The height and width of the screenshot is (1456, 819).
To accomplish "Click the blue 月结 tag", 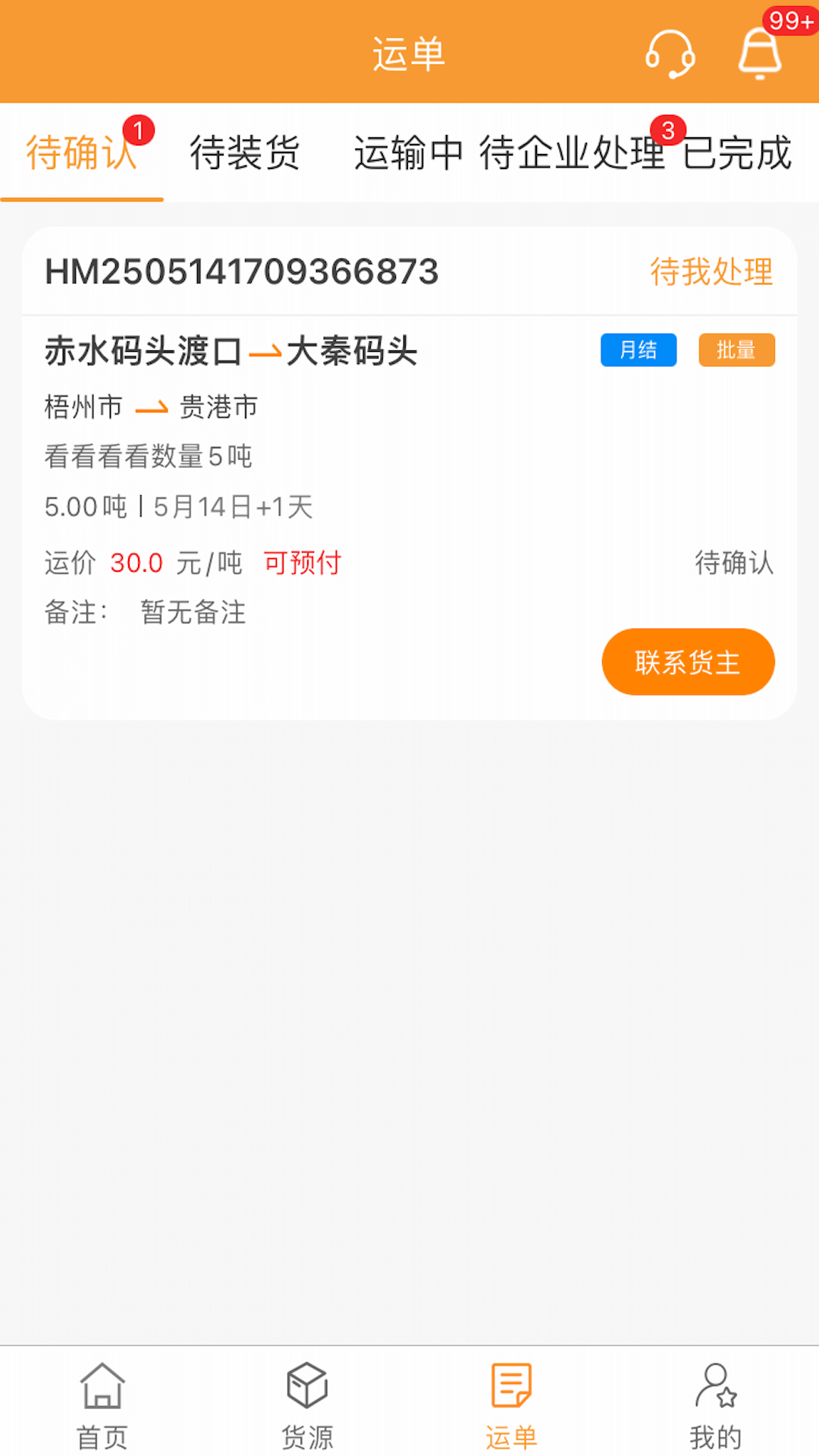I will [638, 350].
